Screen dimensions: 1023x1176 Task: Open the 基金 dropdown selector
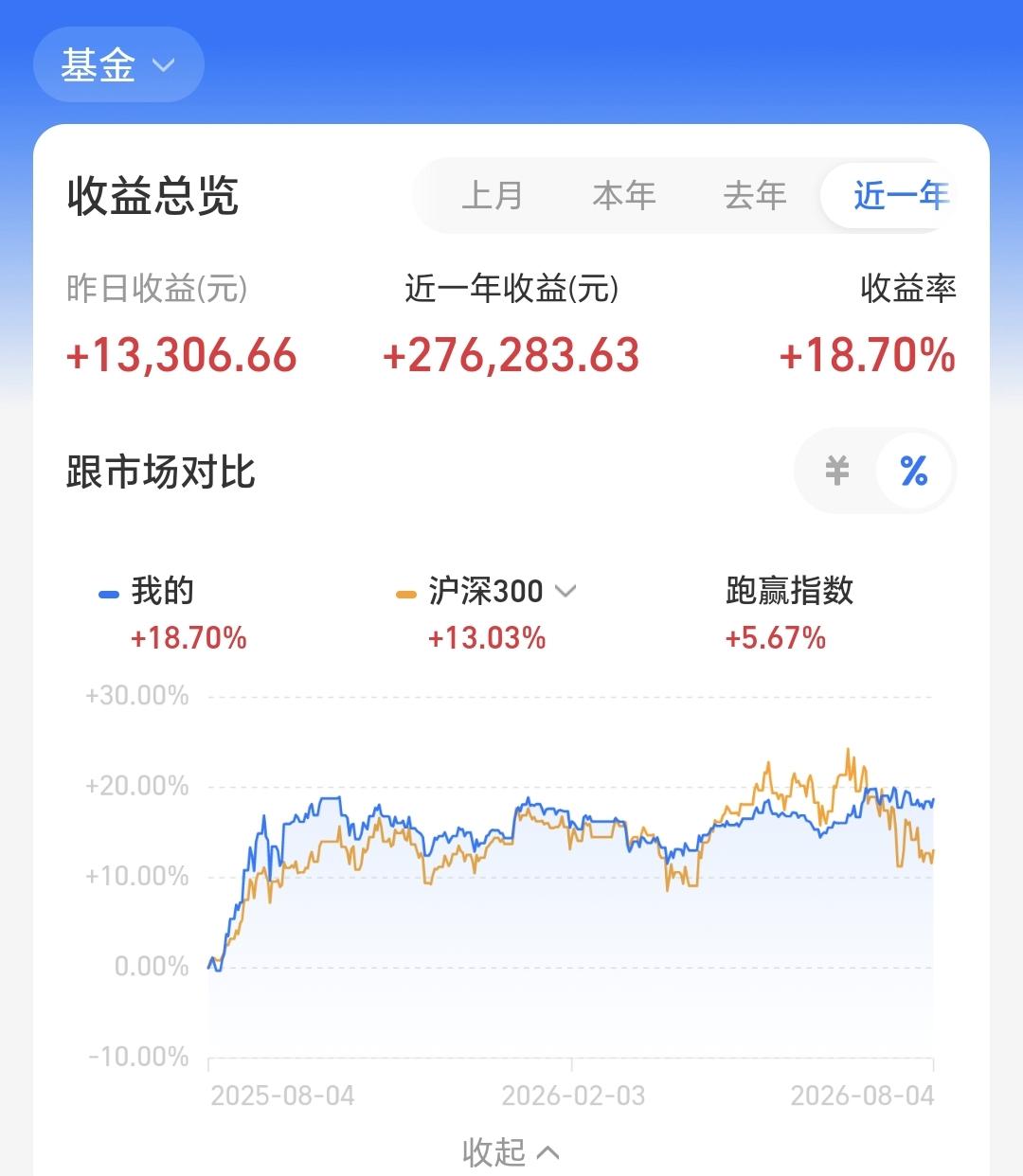pos(118,64)
